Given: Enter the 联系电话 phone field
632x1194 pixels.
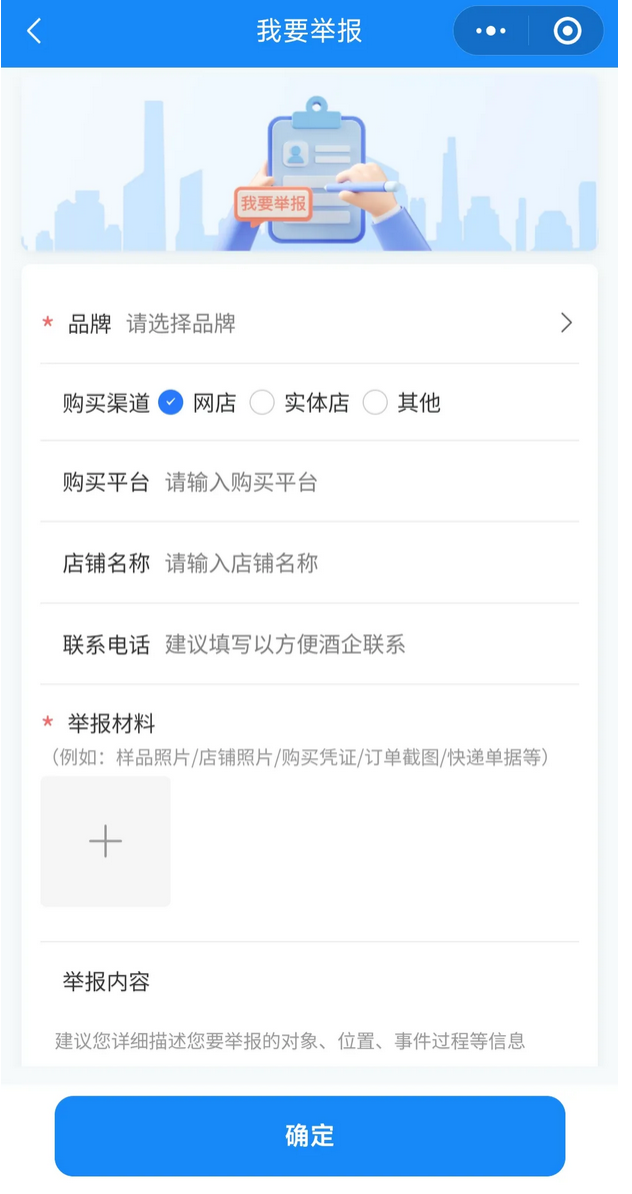Looking at the screenshot, I should (x=360, y=644).
